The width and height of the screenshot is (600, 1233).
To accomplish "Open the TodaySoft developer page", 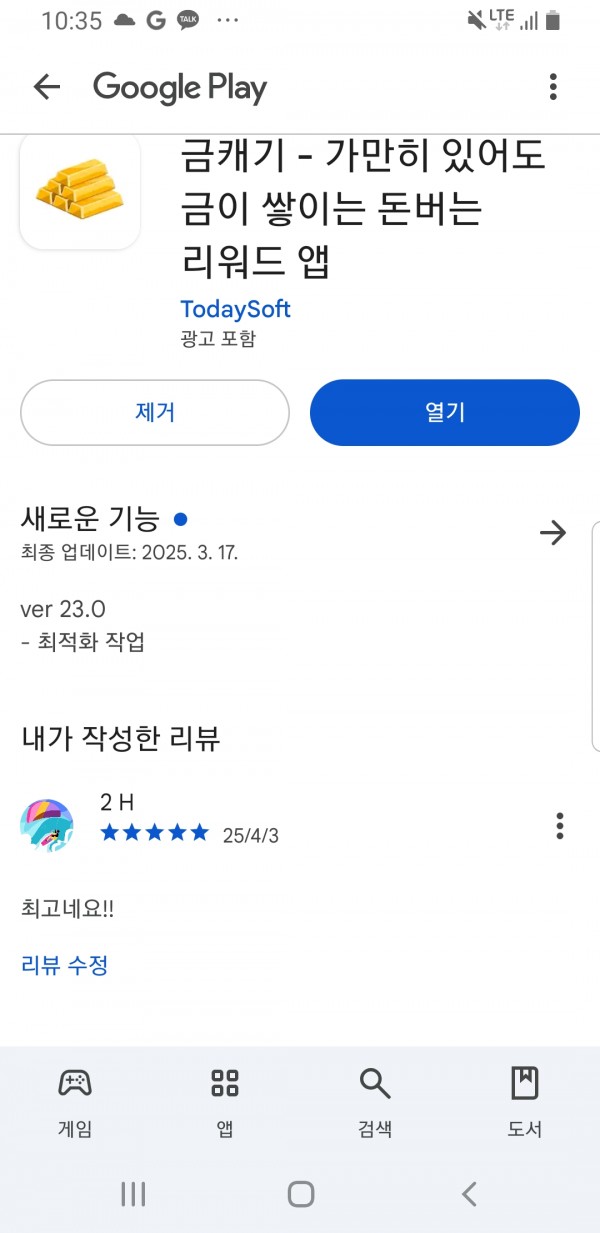I will (235, 308).
